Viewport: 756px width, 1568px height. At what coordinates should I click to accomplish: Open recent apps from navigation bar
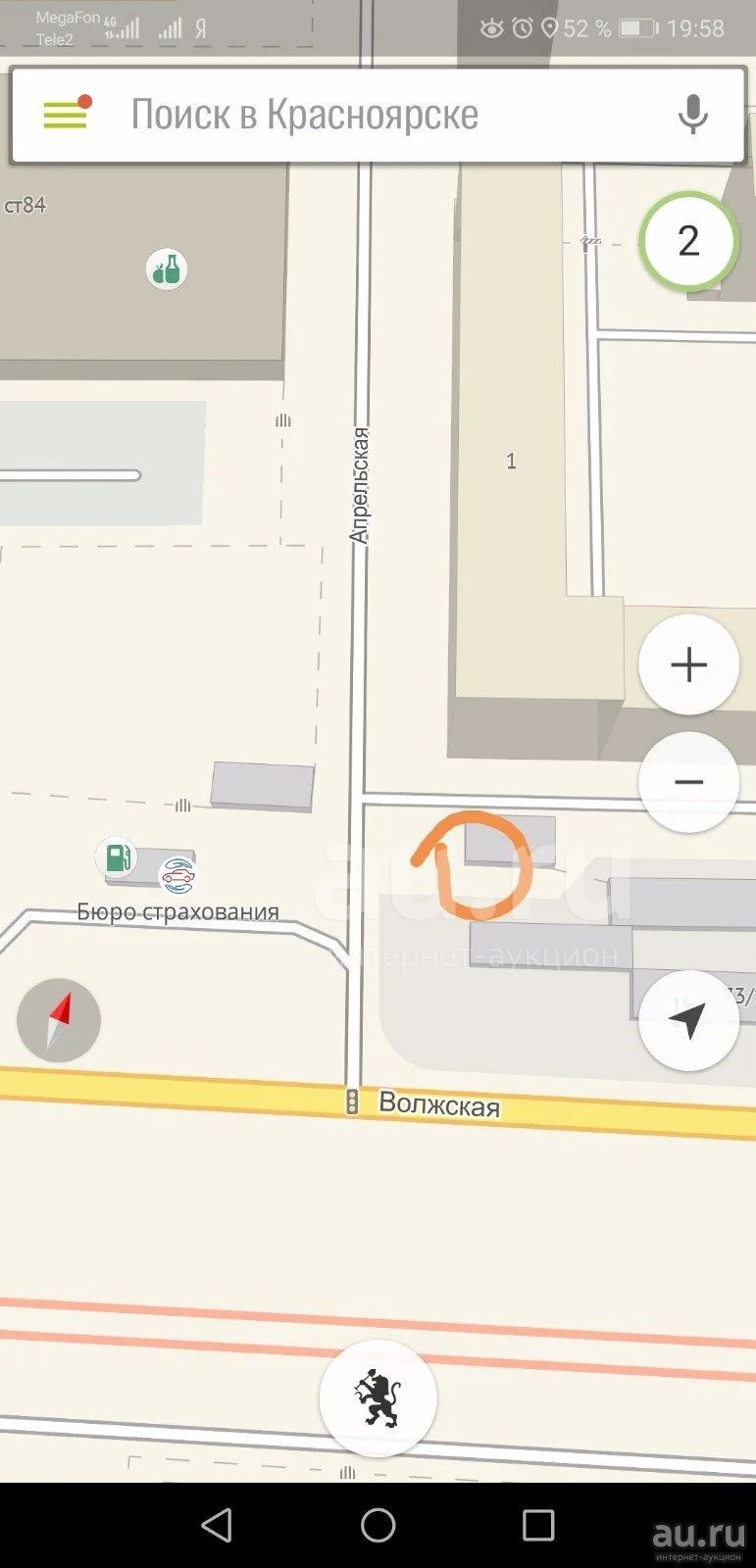click(538, 1525)
